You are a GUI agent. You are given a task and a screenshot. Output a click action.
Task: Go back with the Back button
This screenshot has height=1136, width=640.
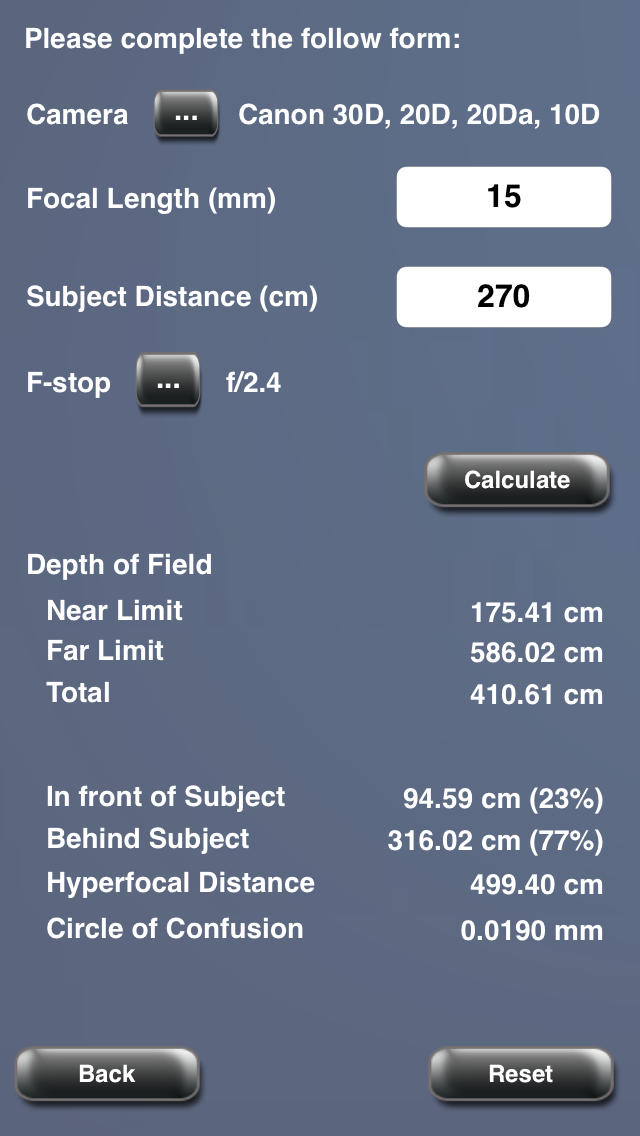point(107,1074)
